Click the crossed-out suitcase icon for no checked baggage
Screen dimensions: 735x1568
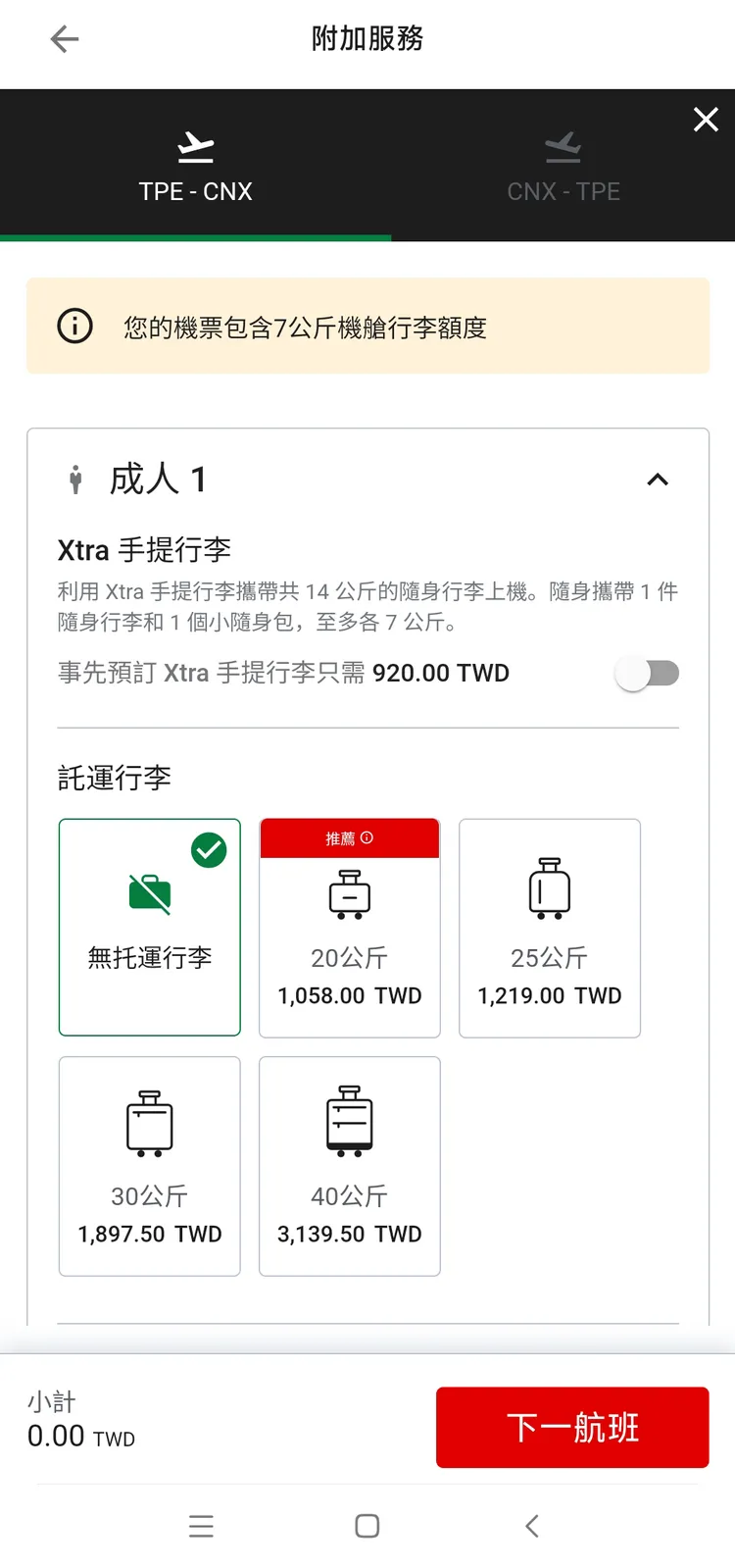pyautogui.click(x=148, y=892)
